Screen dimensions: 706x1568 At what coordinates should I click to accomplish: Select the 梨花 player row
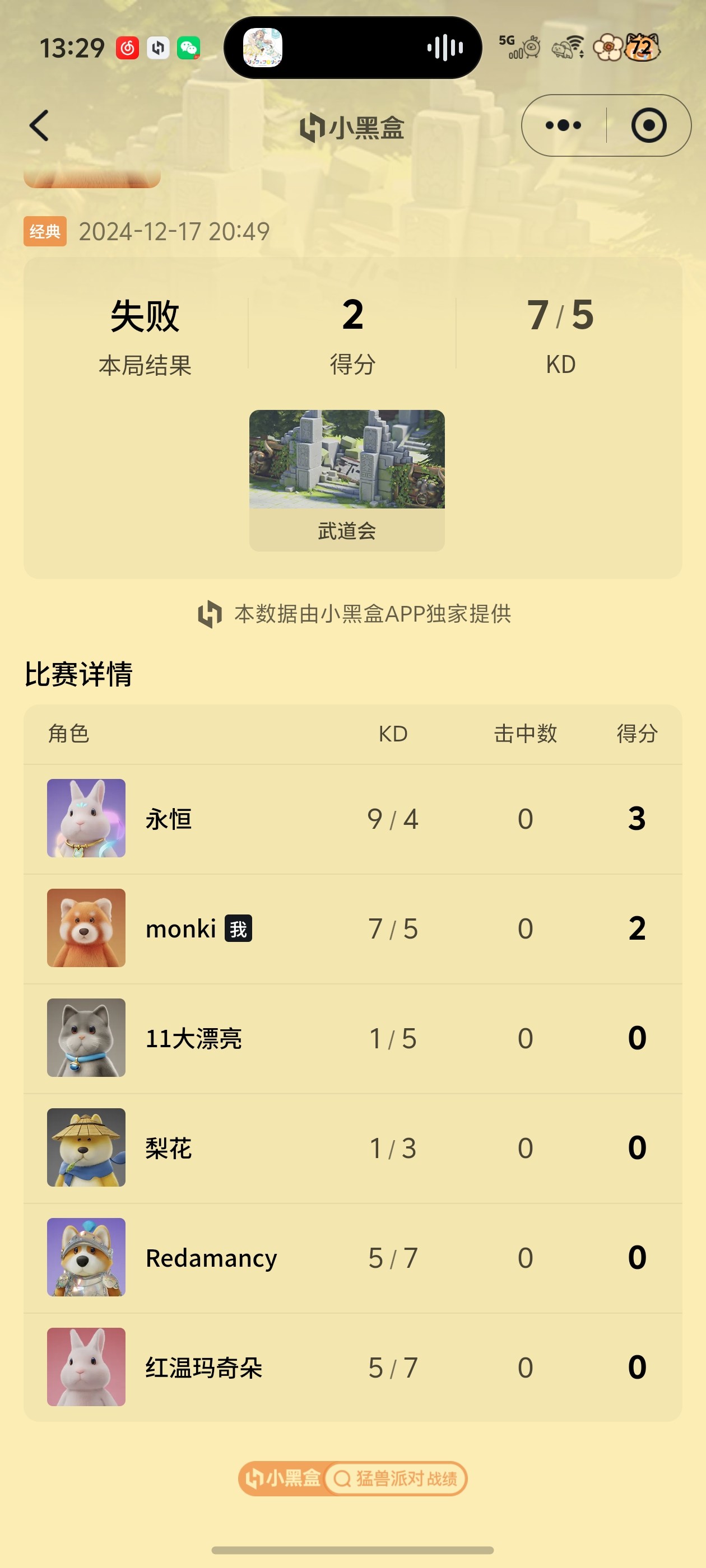pyautogui.click(x=352, y=1147)
